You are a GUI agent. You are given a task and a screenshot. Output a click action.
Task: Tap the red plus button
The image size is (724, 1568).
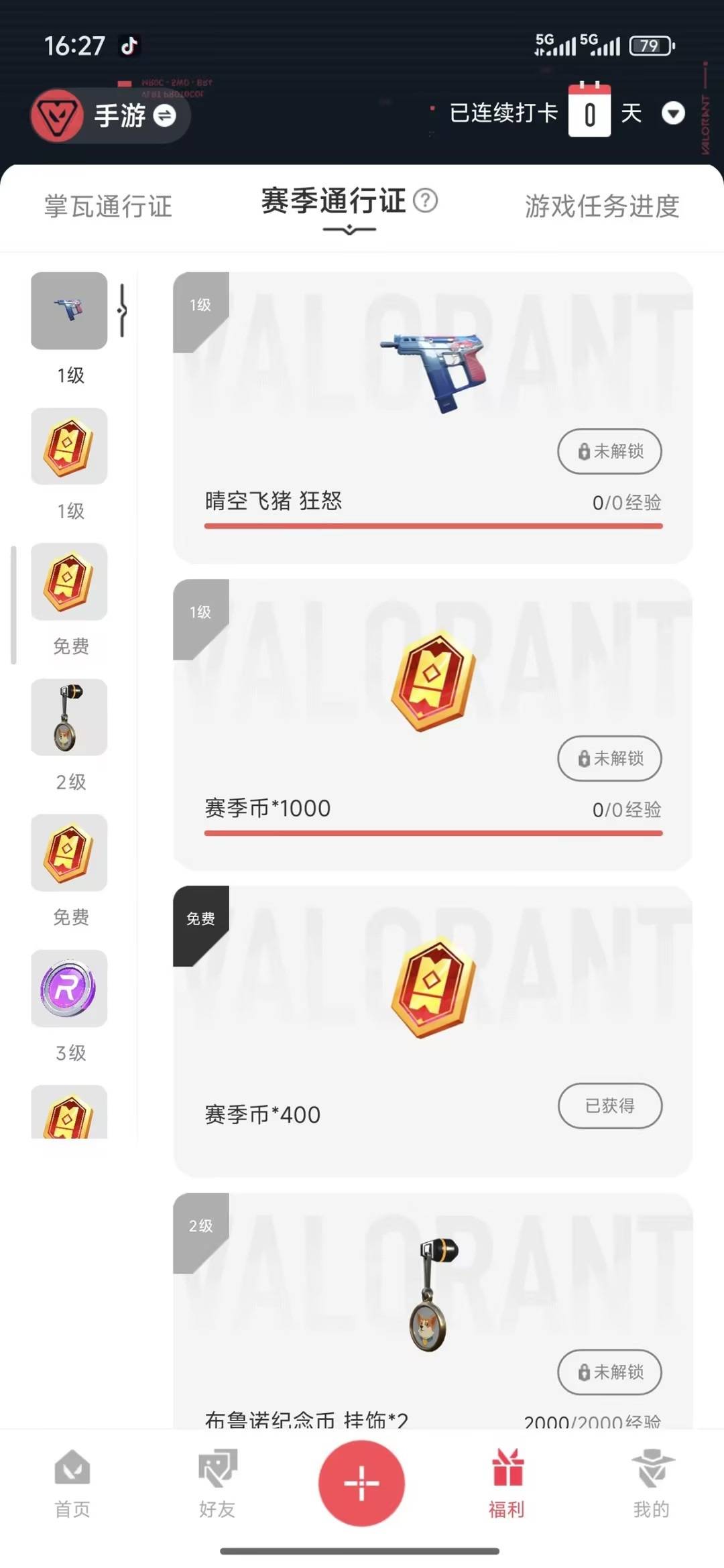click(x=361, y=1483)
